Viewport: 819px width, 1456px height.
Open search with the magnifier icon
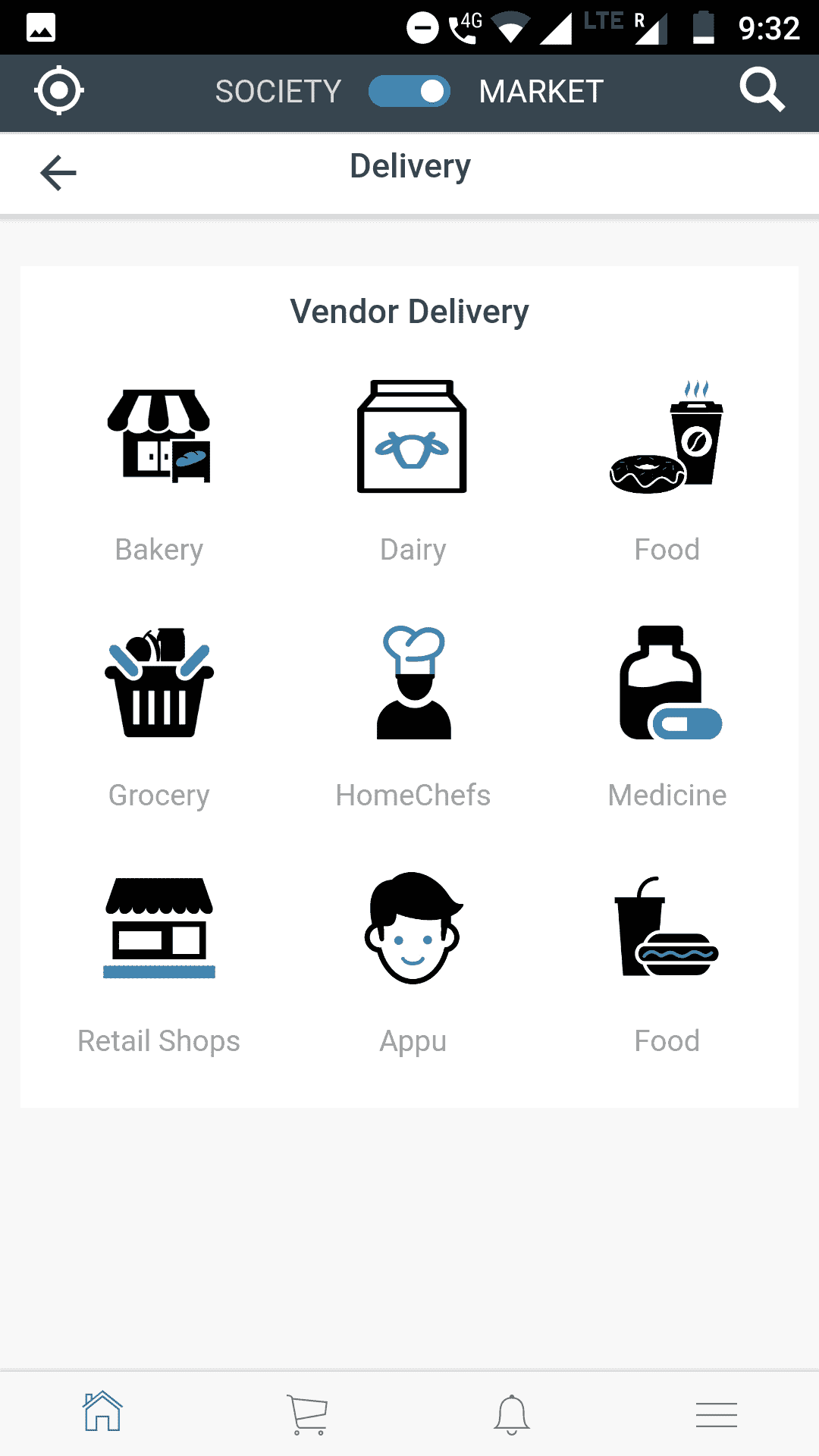761,90
